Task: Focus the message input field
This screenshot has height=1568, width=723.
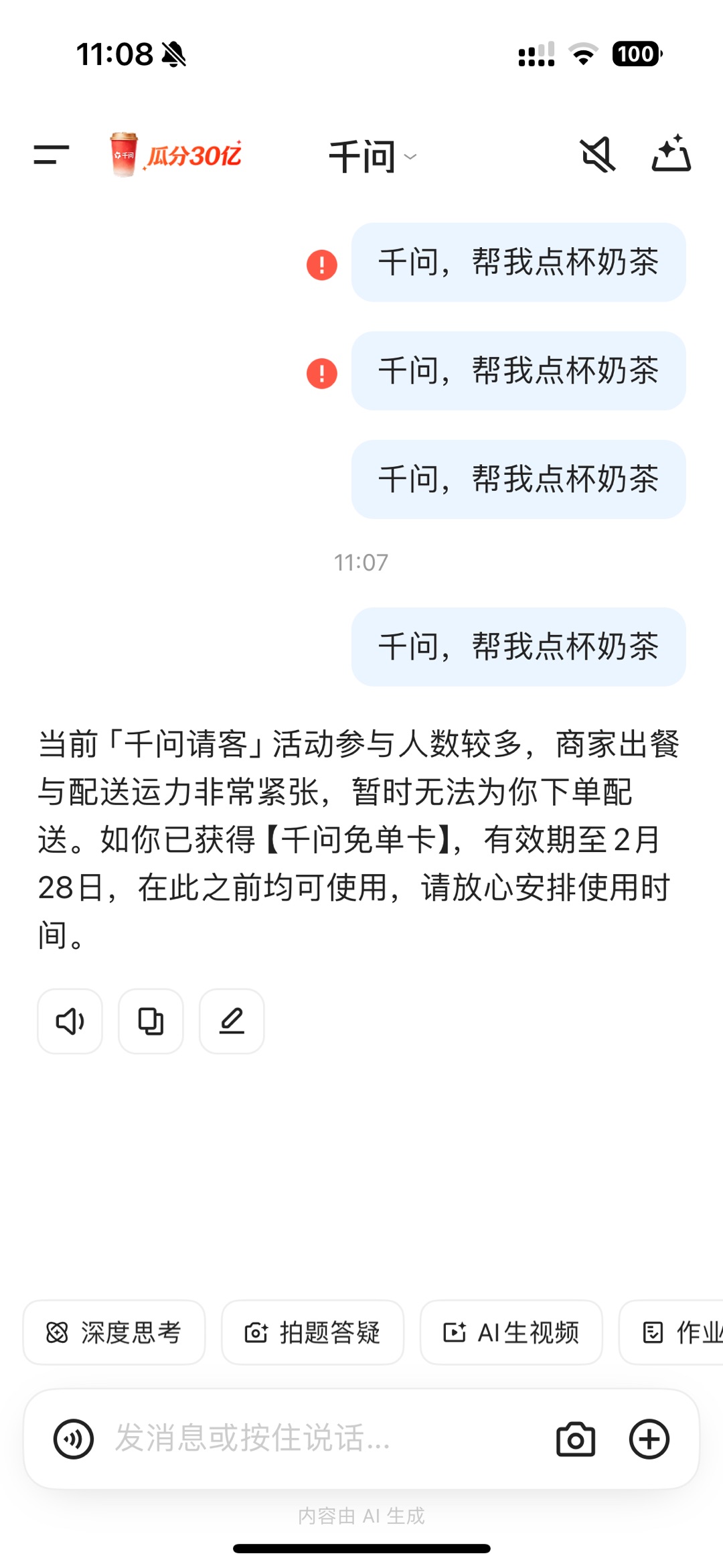Action: [321, 1439]
